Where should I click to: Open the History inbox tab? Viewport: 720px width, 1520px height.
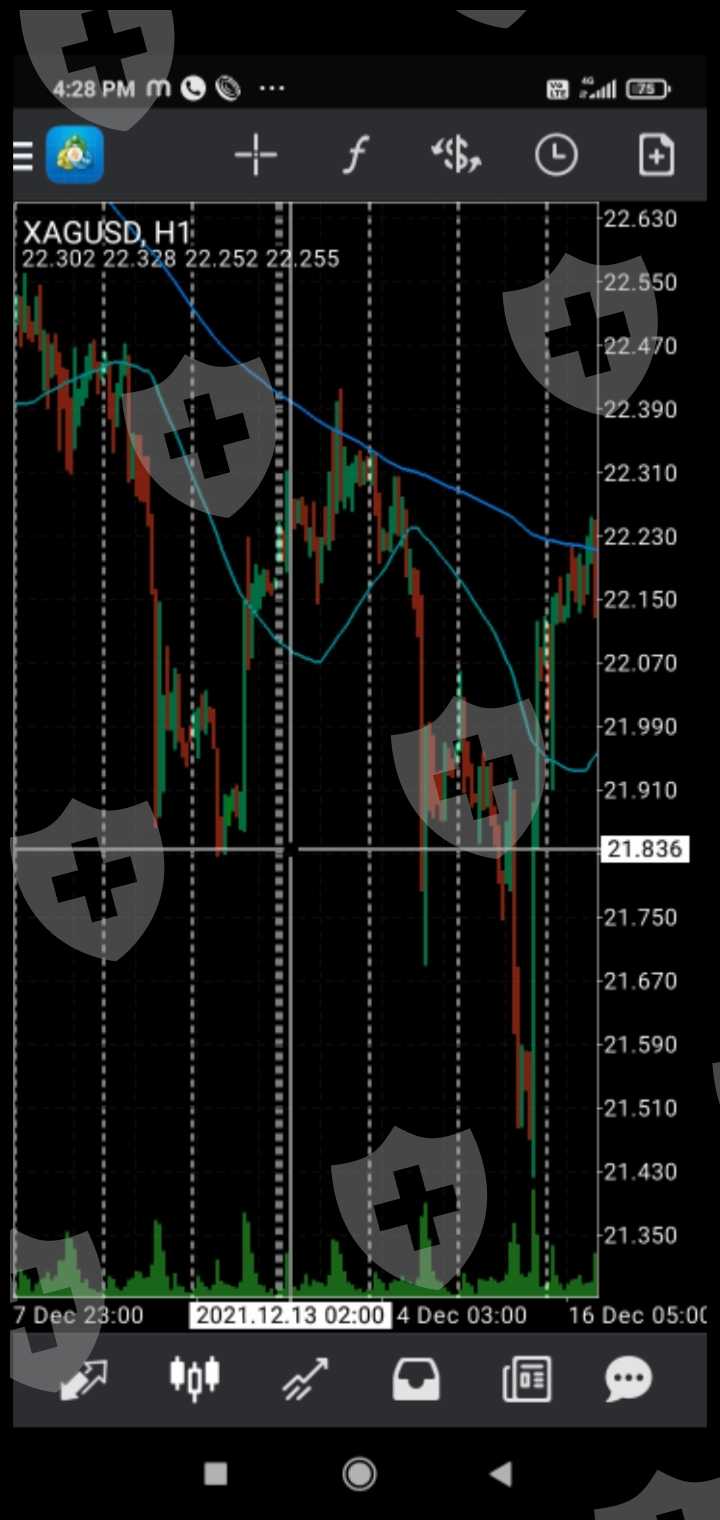click(x=416, y=1381)
